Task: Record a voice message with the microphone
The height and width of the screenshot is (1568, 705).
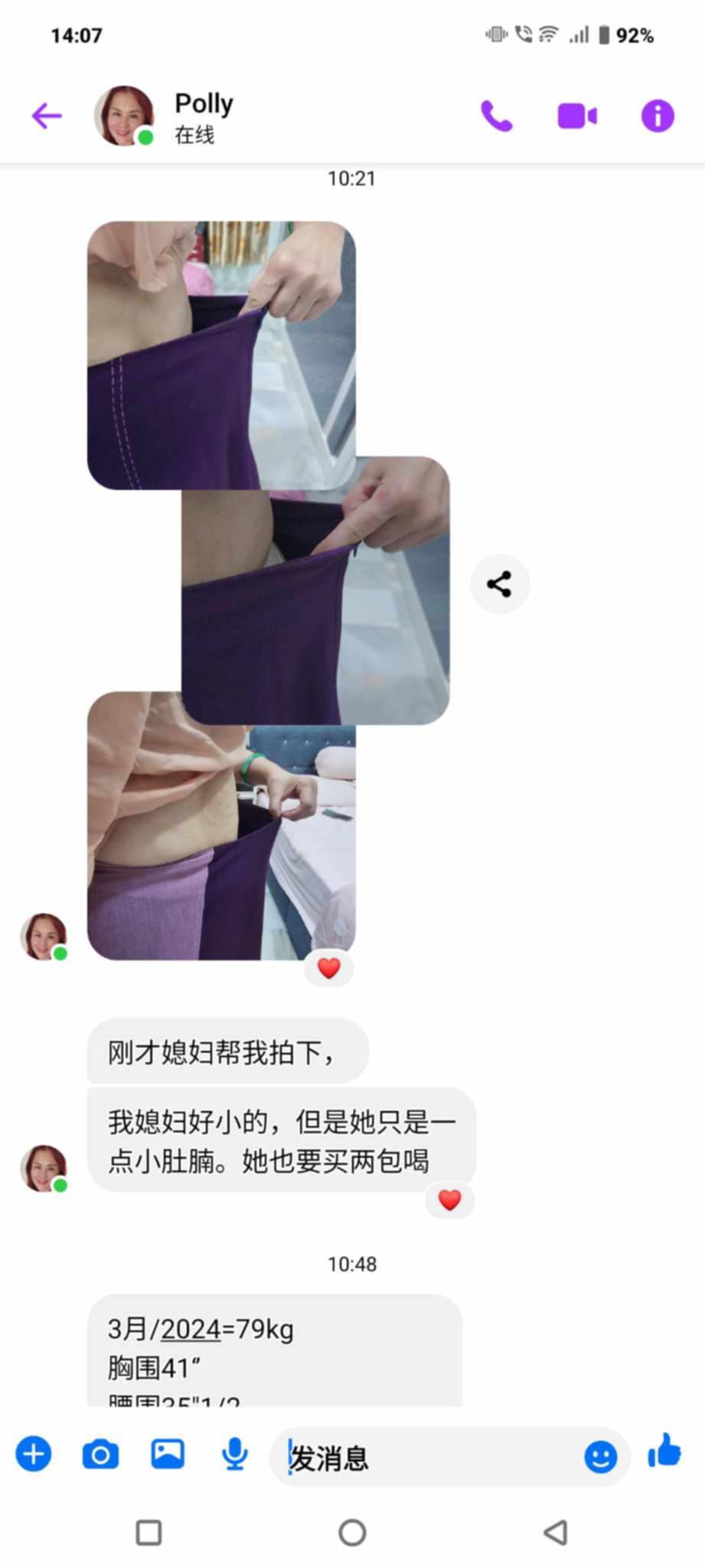Action: coord(234,1454)
